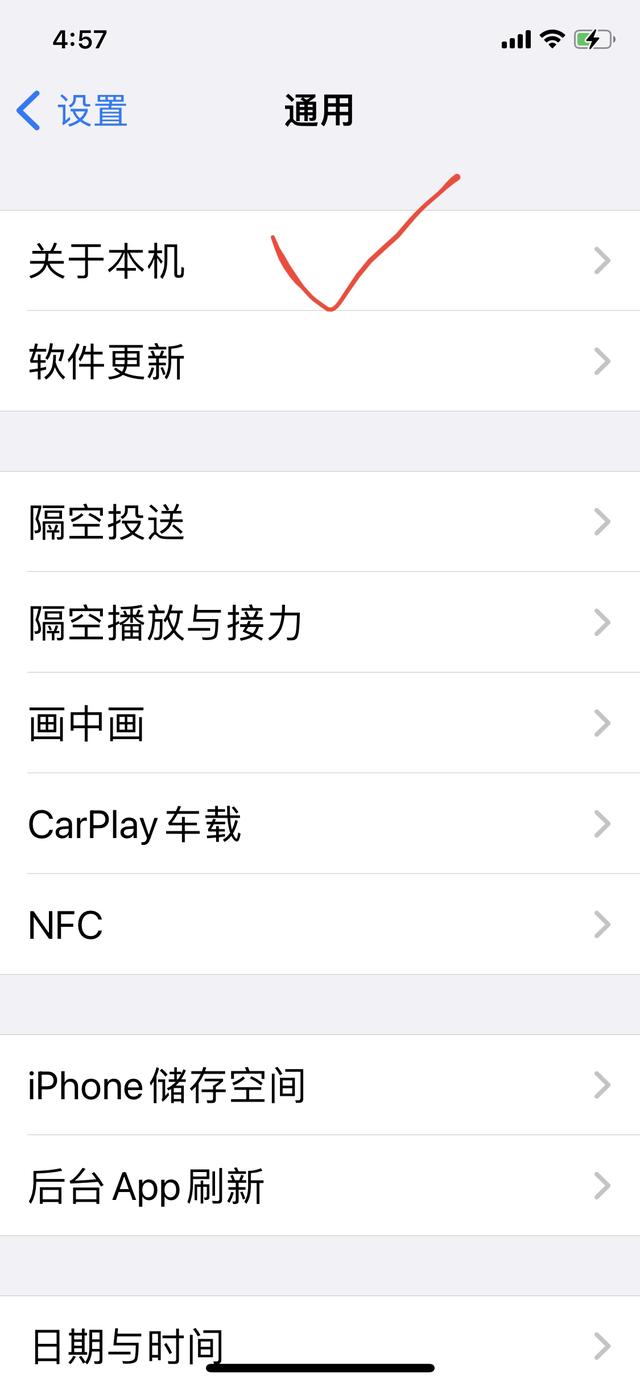Open iPhone储存空间
The image size is (640, 1386).
pos(320,1085)
